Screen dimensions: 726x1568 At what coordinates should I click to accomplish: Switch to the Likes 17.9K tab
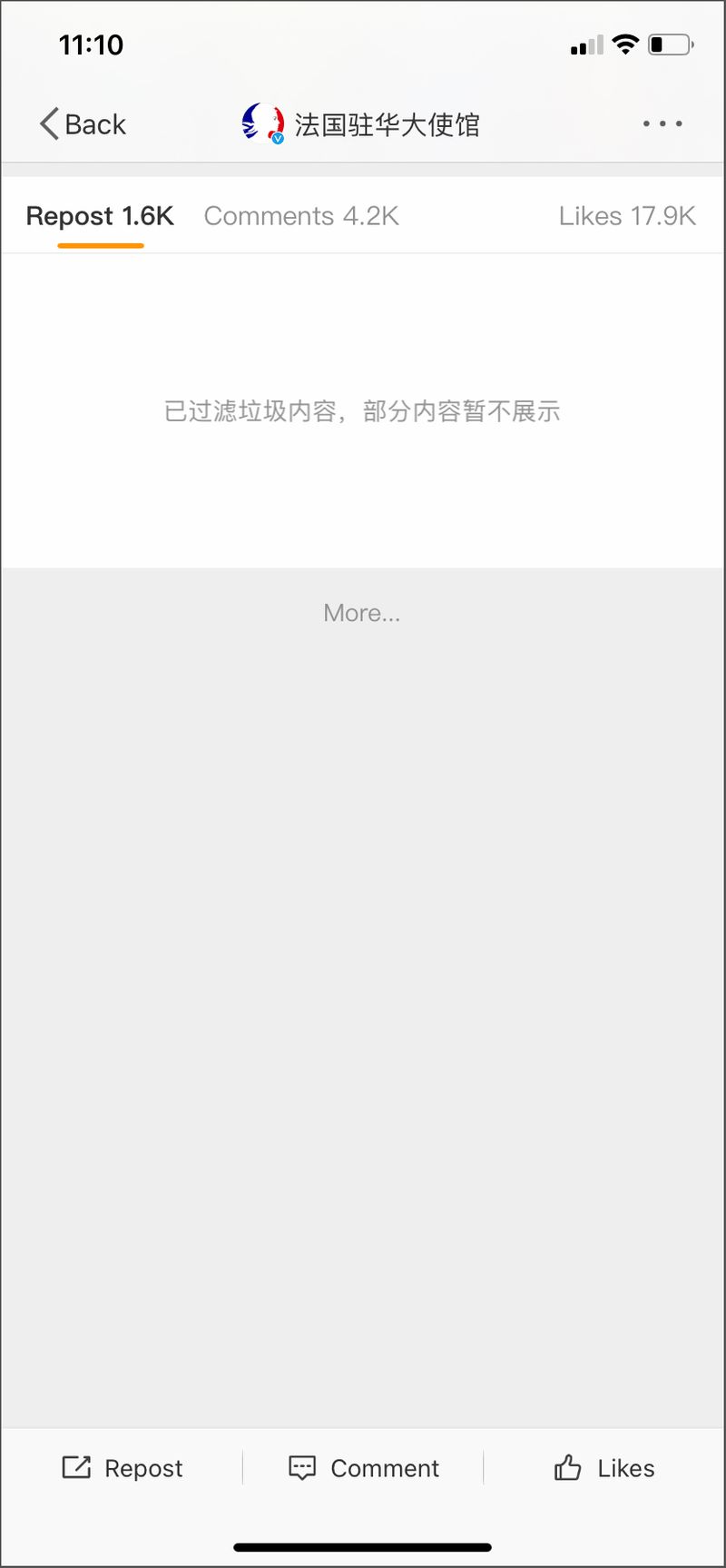627,216
